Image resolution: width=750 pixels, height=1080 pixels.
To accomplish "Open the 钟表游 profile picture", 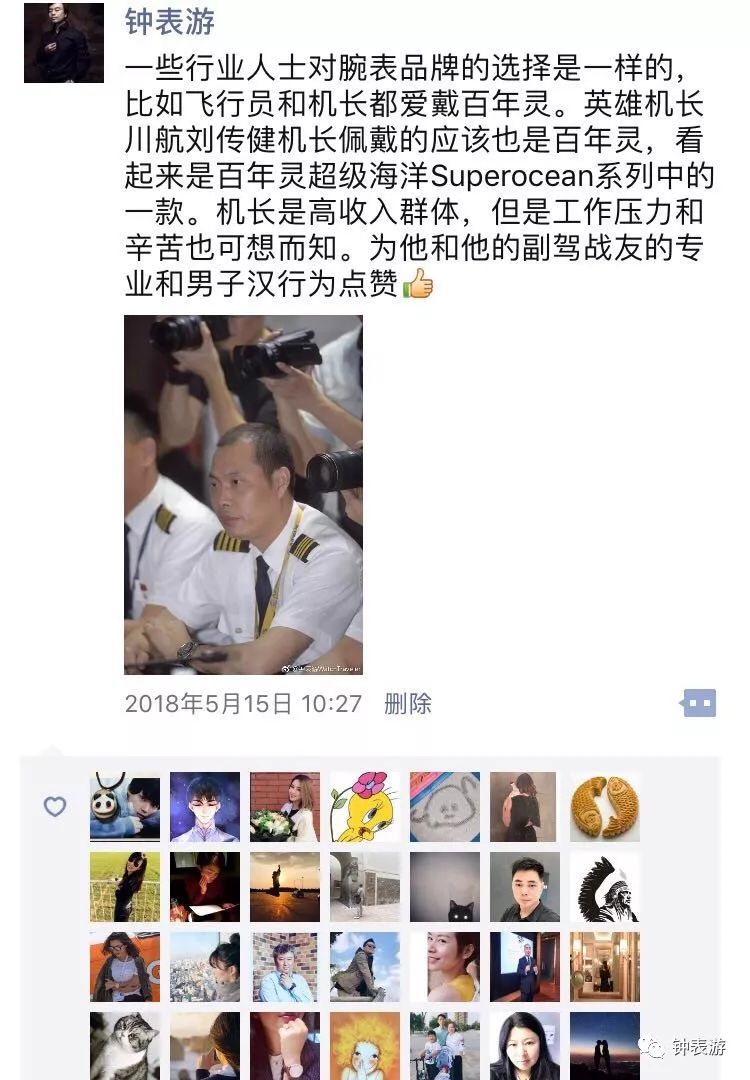I will tap(63, 43).
